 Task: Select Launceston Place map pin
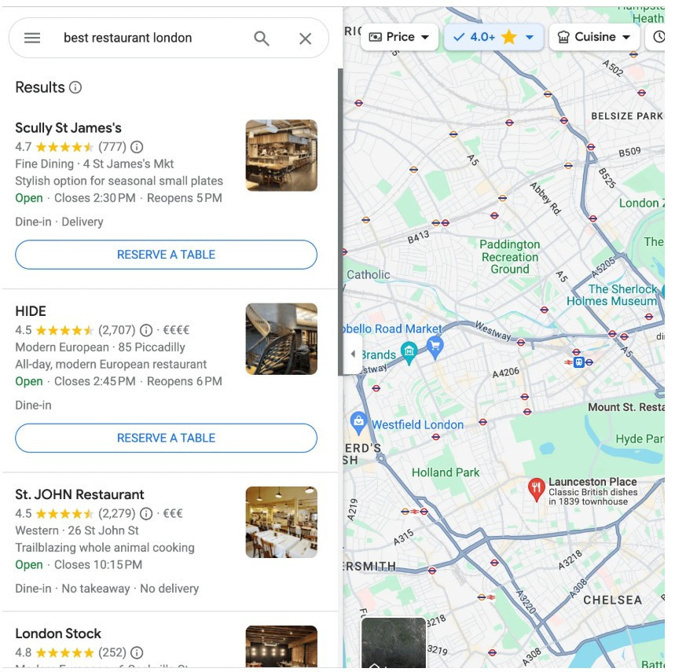[536, 488]
